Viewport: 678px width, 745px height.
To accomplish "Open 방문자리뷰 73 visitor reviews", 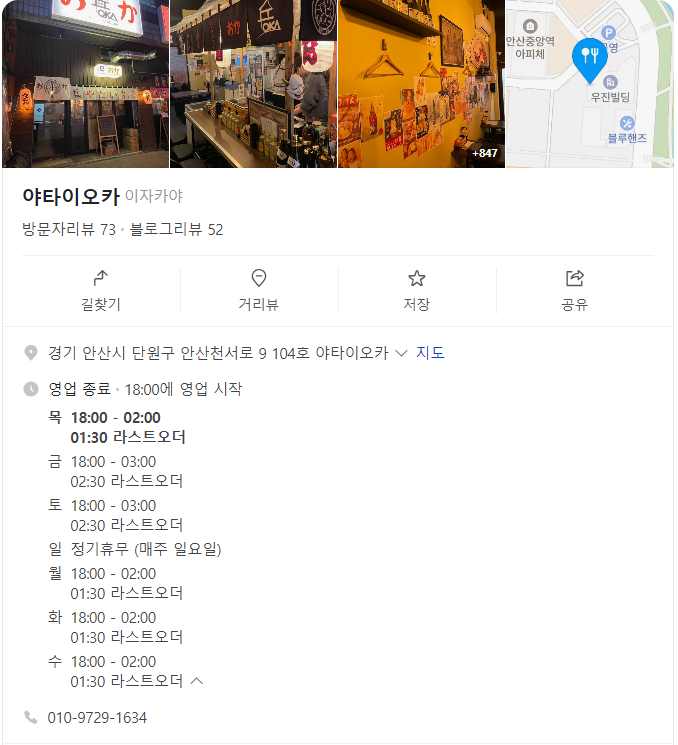I will tap(69, 229).
